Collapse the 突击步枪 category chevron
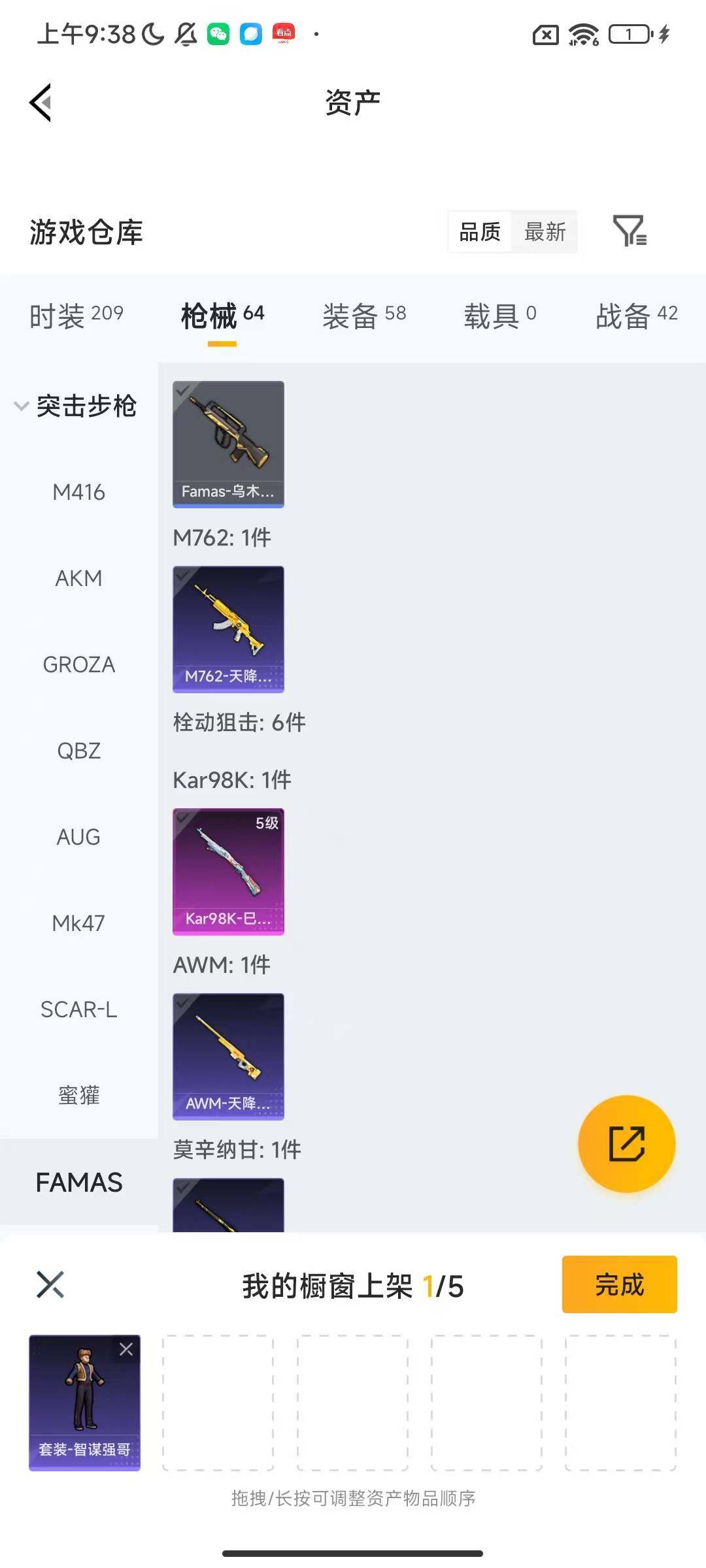 coord(22,405)
